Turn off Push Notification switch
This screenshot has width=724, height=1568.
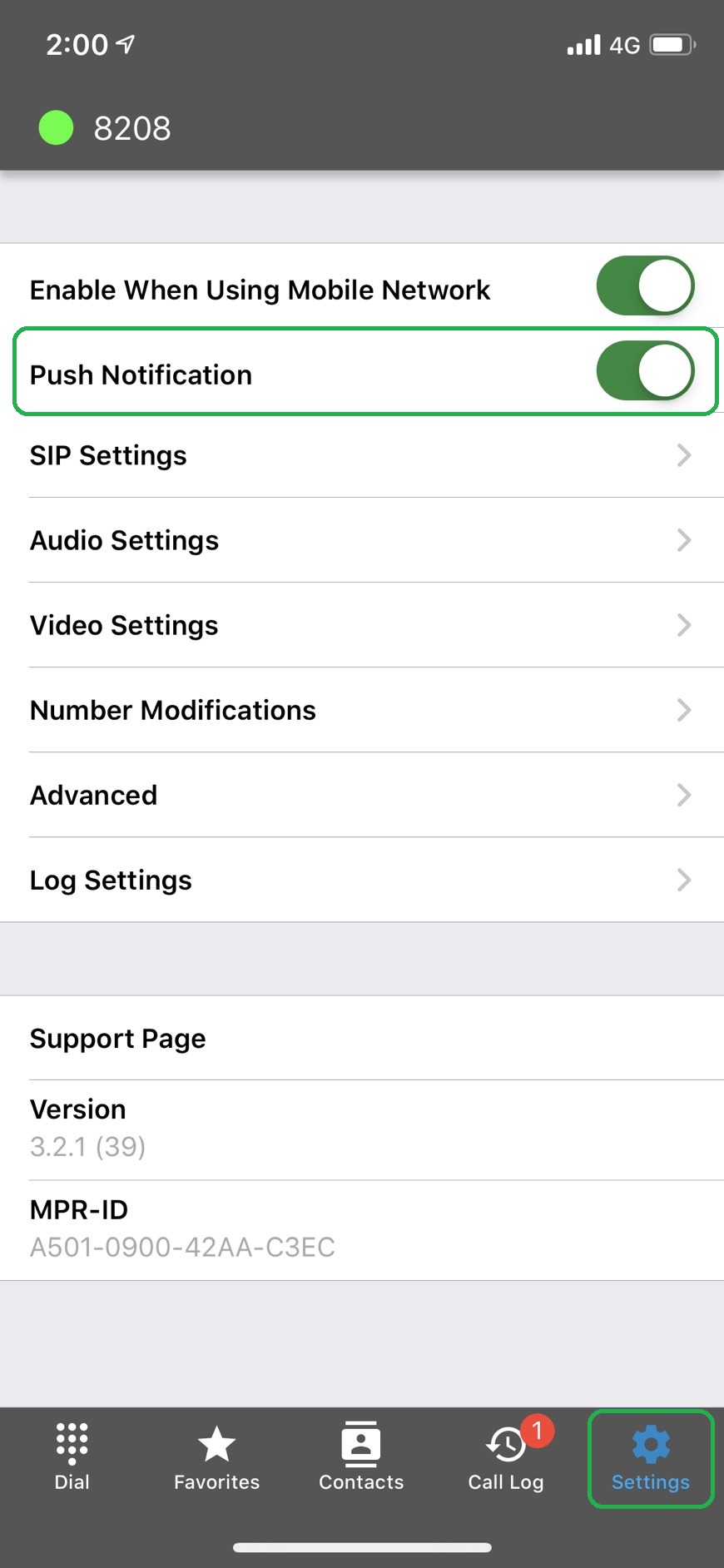tap(646, 370)
